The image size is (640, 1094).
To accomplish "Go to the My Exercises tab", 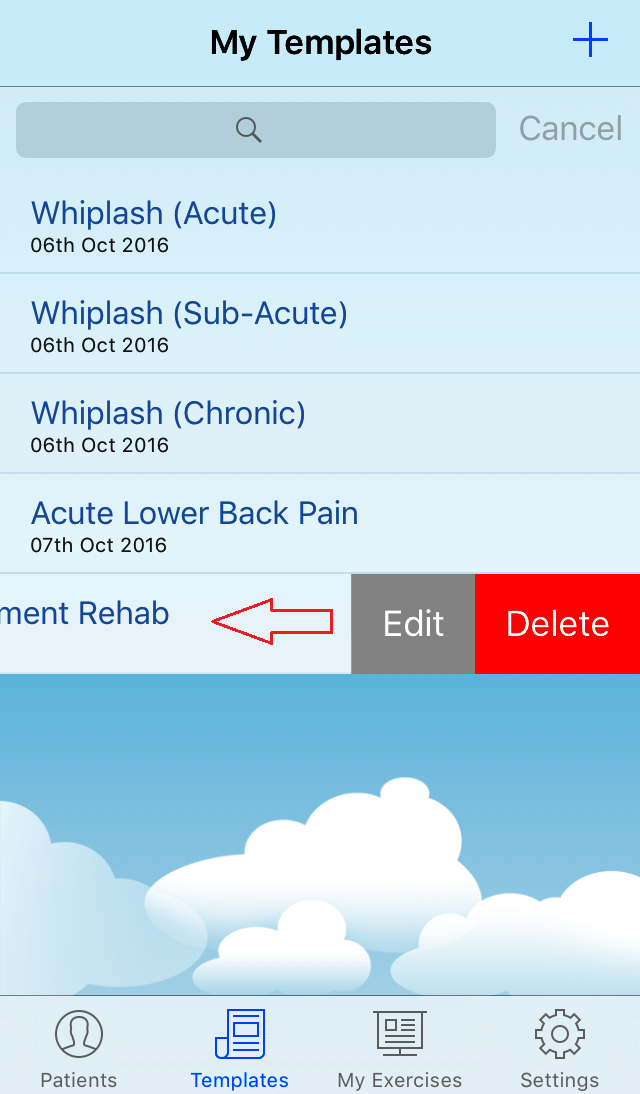I will point(400,1048).
